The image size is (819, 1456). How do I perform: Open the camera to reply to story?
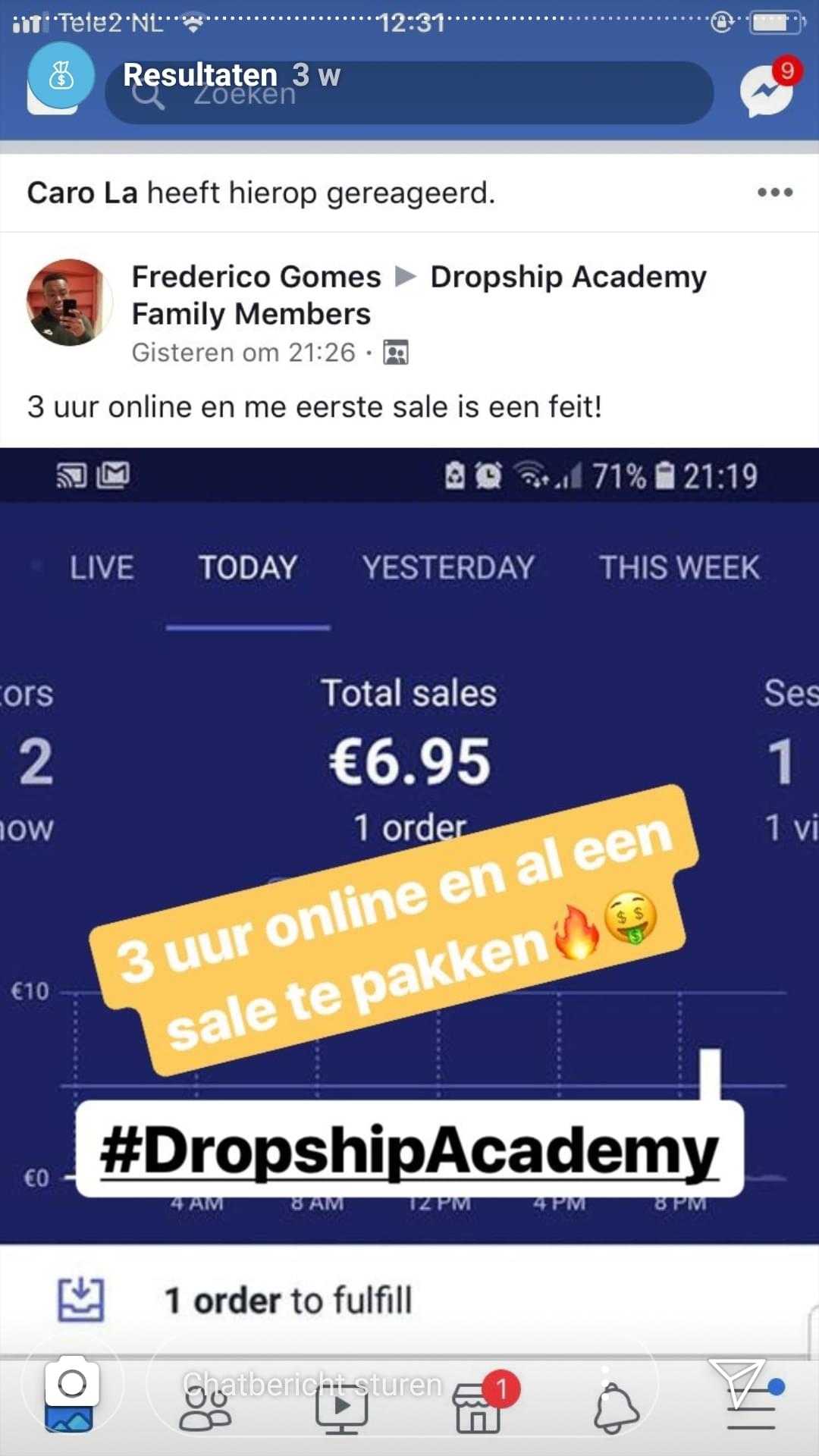click(72, 1384)
